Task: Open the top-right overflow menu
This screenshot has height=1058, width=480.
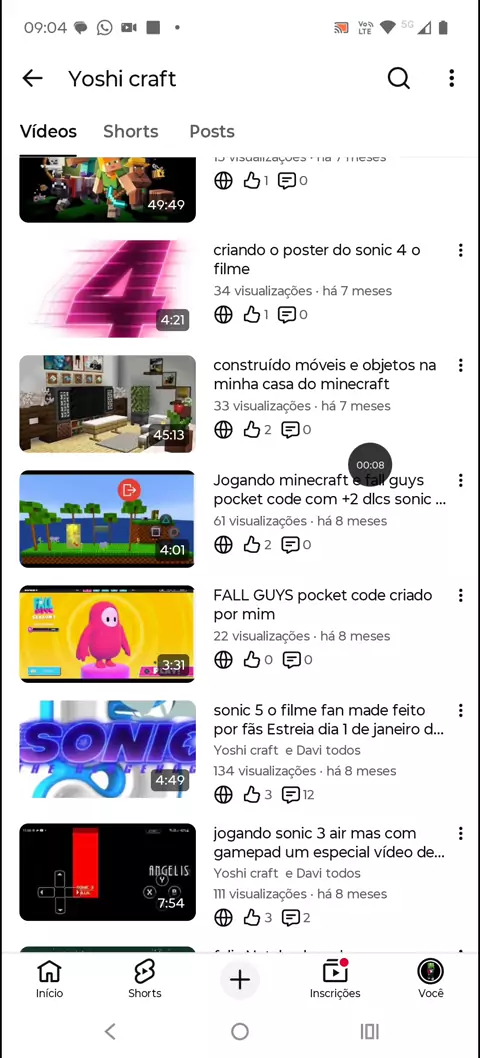Action: click(x=452, y=78)
